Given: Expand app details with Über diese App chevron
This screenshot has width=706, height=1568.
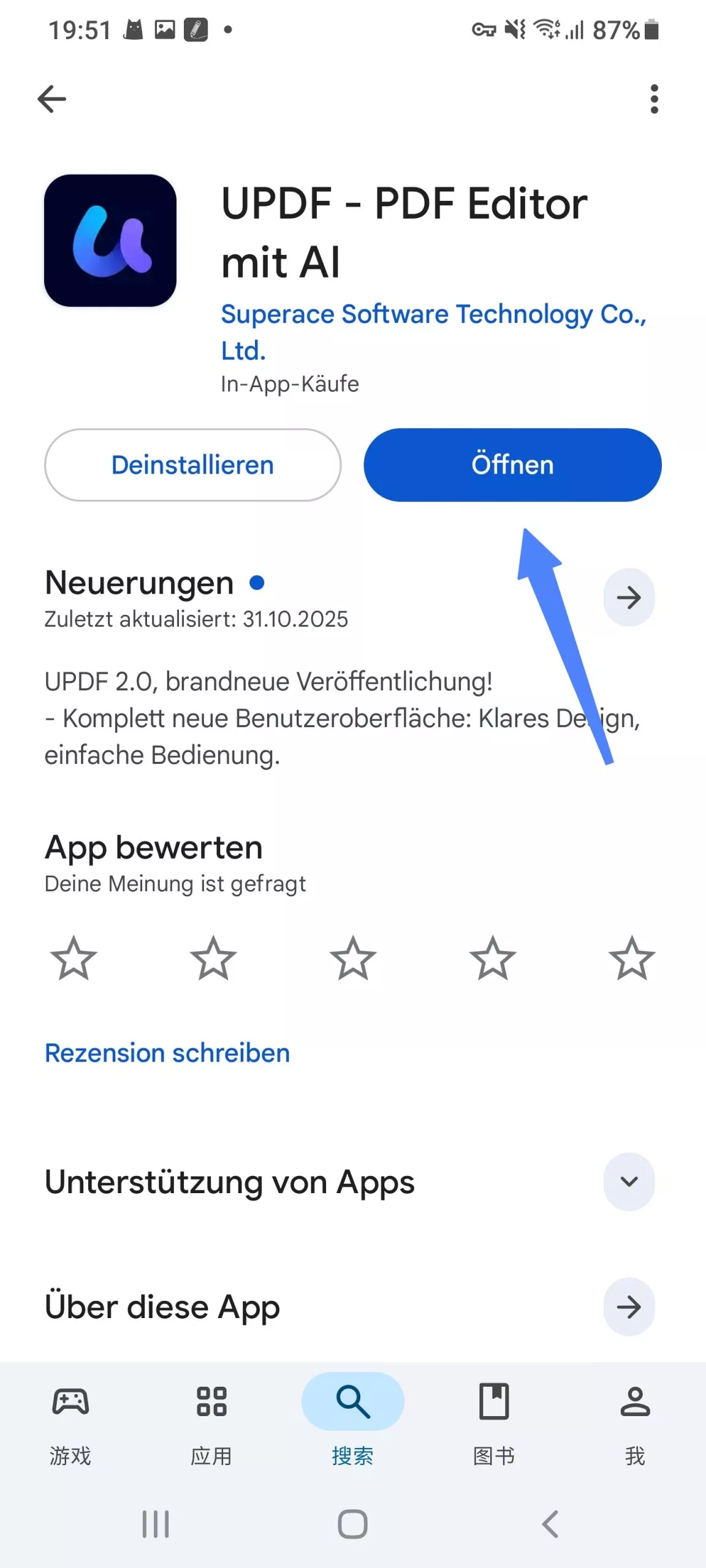Looking at the screenshot, I should tap(629, 1306).
